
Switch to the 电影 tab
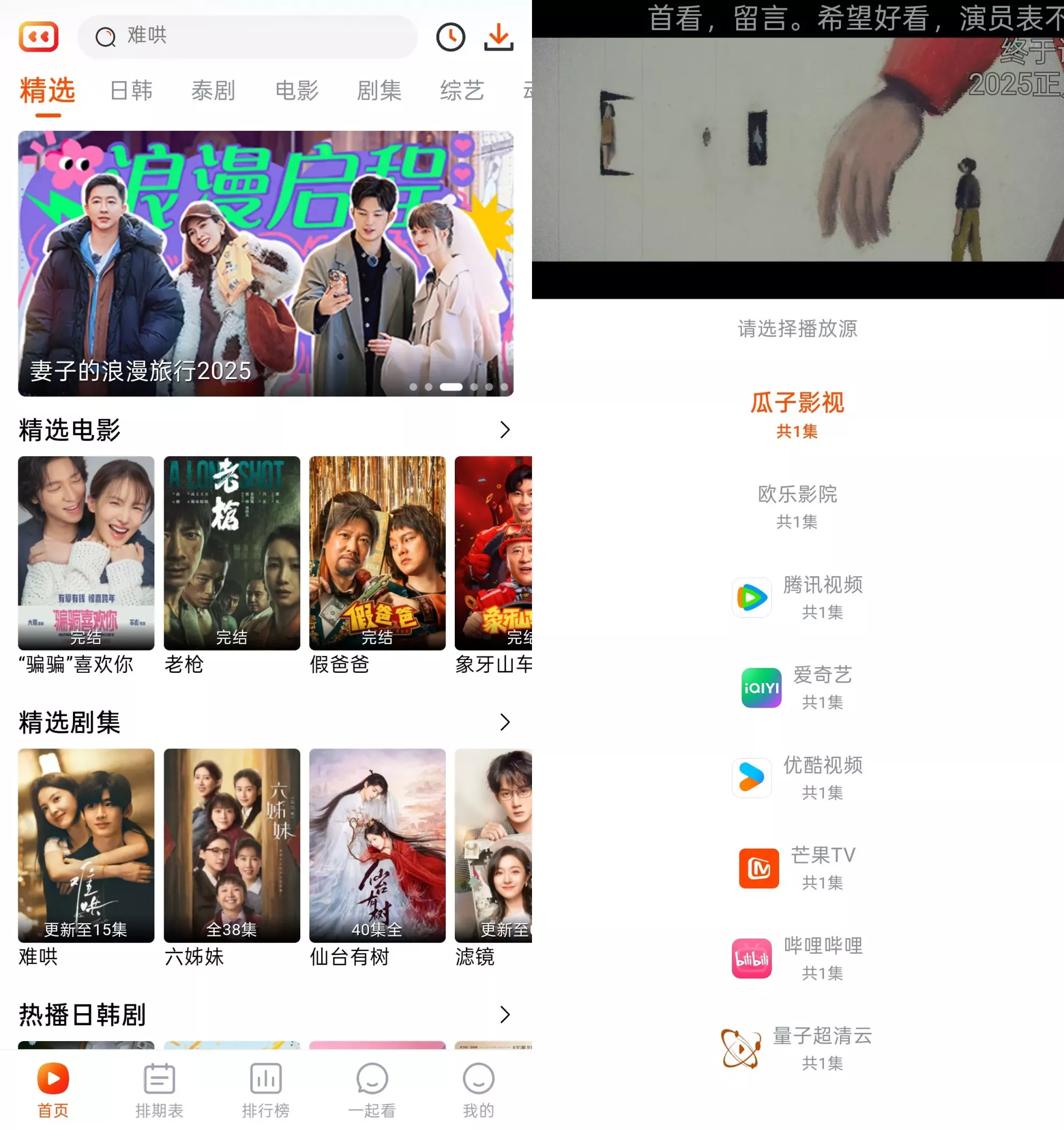tap(297, 91)
